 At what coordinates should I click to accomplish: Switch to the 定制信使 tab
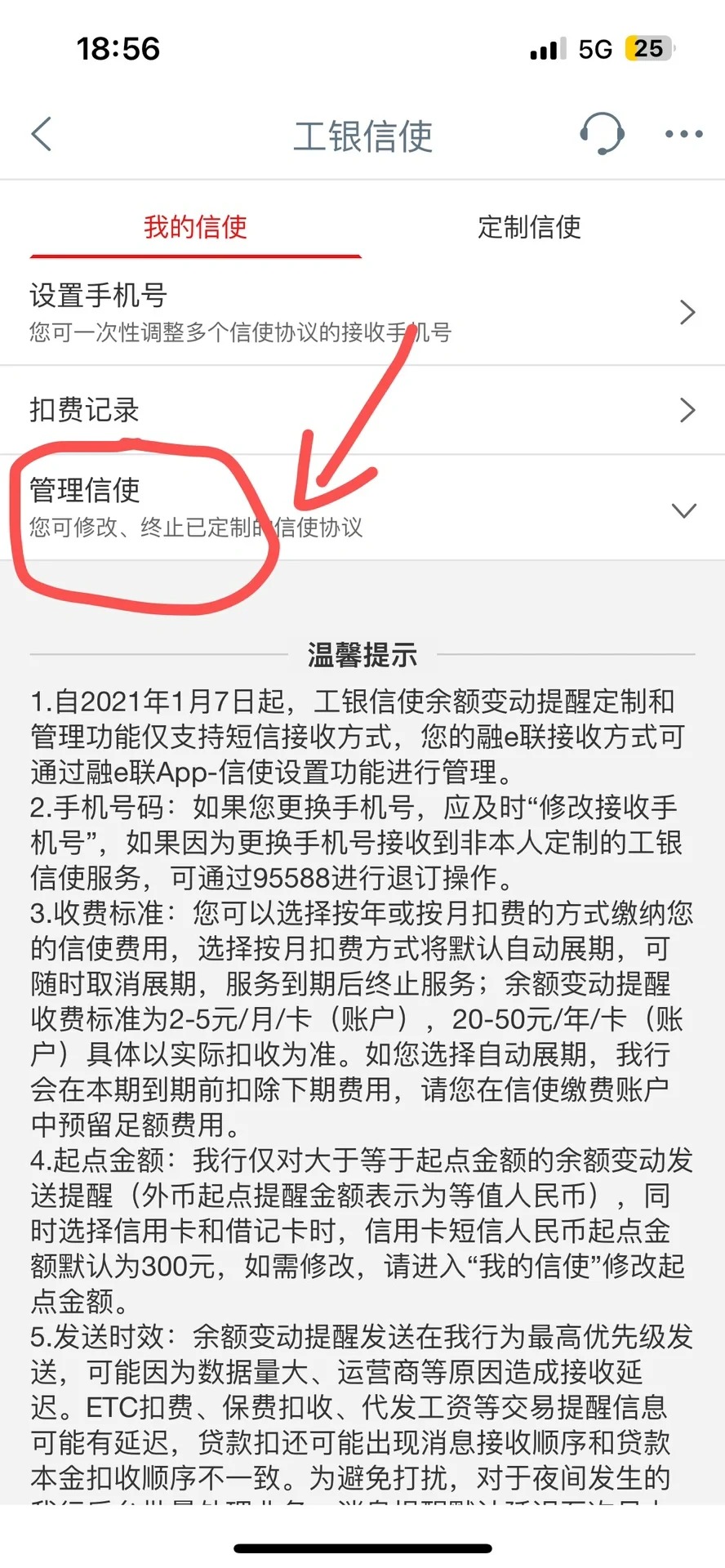529,227
